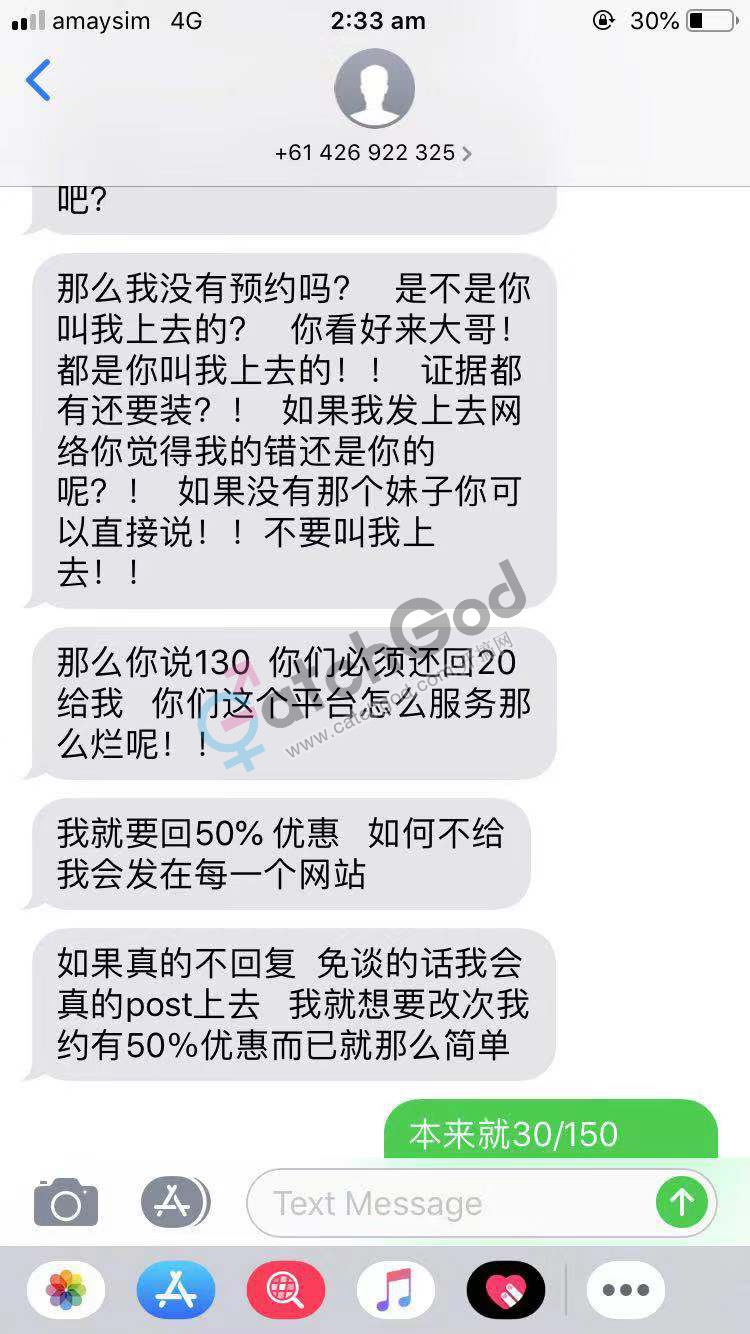Image resolution: width=750 pixels, height=1334 pixels.
Task: Open contact details for +61 426 922 325
Action: 373,152
